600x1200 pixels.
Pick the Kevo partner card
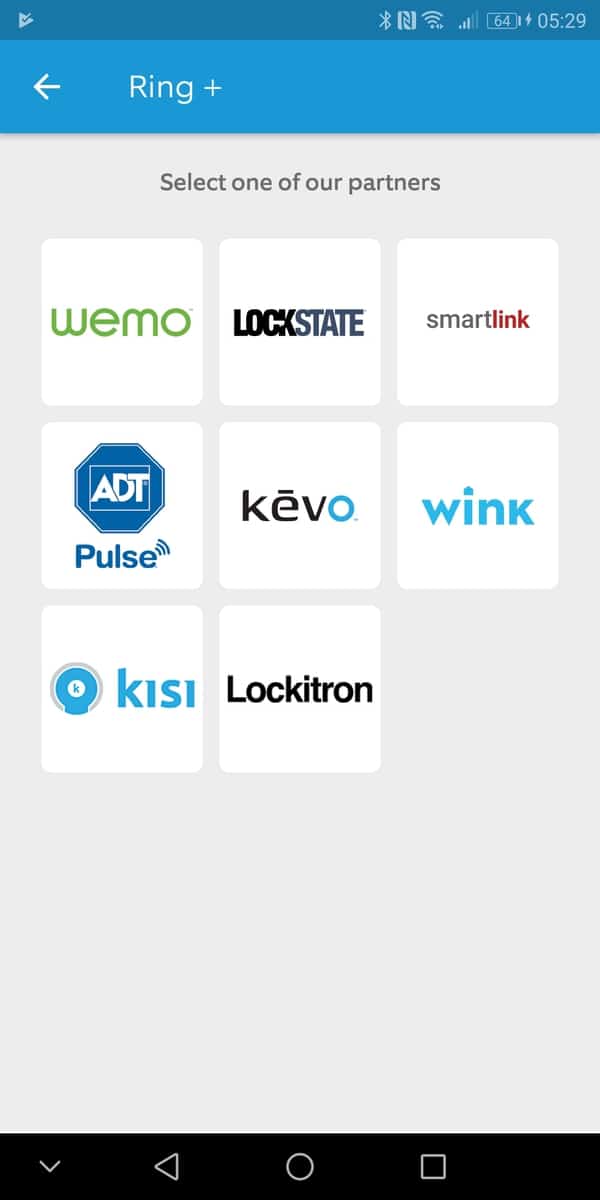[x=300, y=506]
